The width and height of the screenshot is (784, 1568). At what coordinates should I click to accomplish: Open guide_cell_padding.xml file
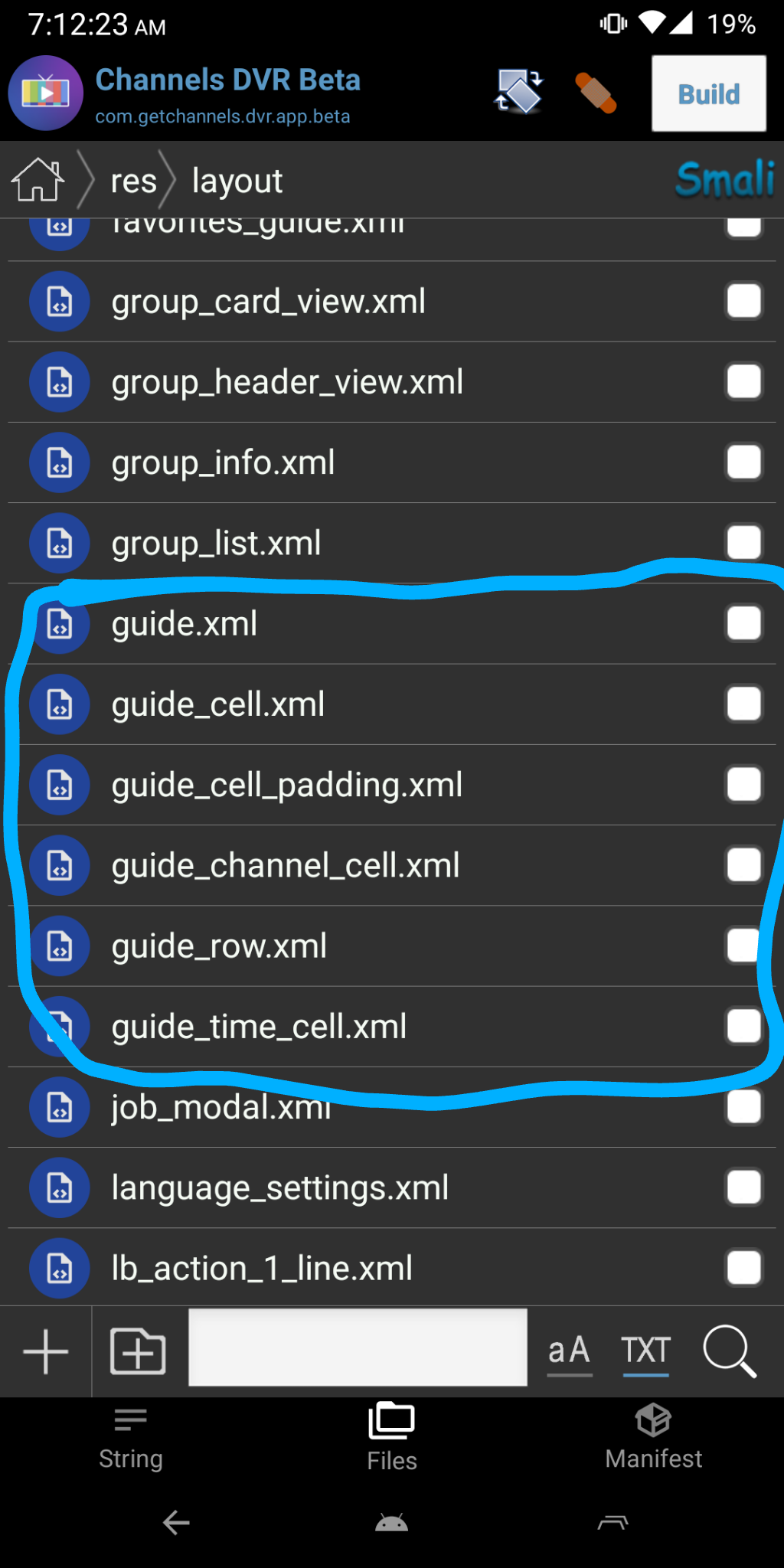(287, 785)
